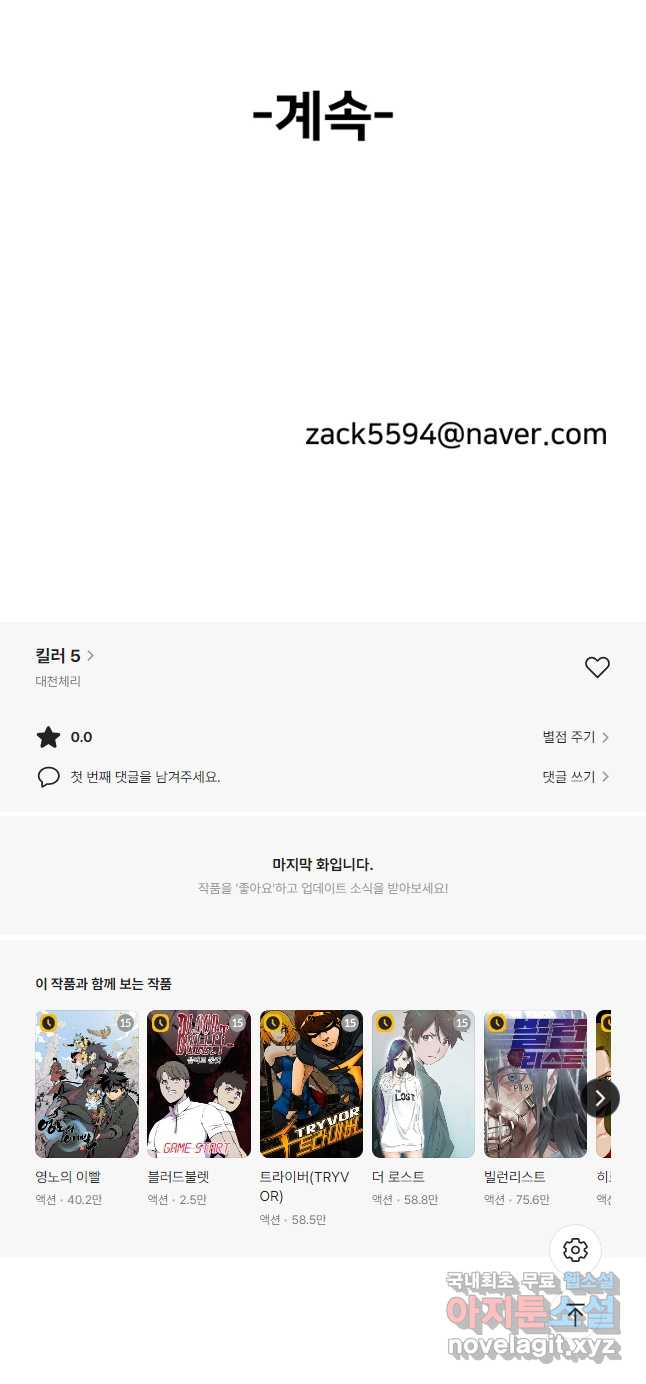Jump back to top with the arrow button
Image resolution: width=646 pixels, height=1384 pixels.
click(x=575, y=1314)
